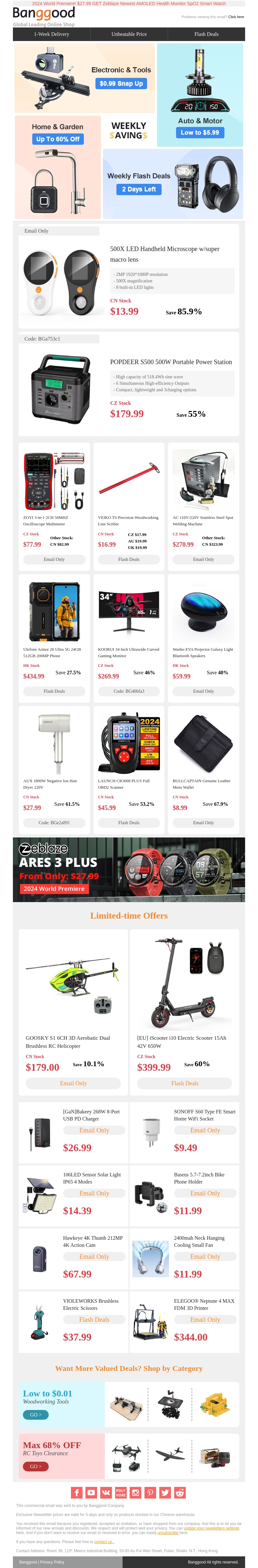The height and width of the screenshot is (1568, 258).
Task: Tap Home & Garden Up To 60% Off
Action: coord(58,139)
